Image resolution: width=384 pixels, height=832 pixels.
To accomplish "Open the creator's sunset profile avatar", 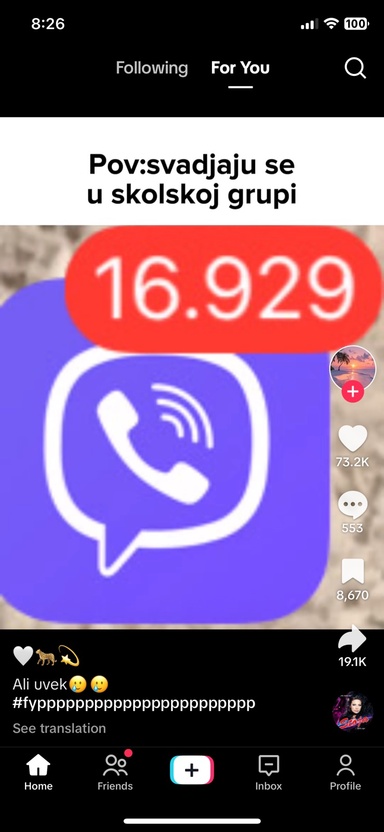I will tap(353, 368).
